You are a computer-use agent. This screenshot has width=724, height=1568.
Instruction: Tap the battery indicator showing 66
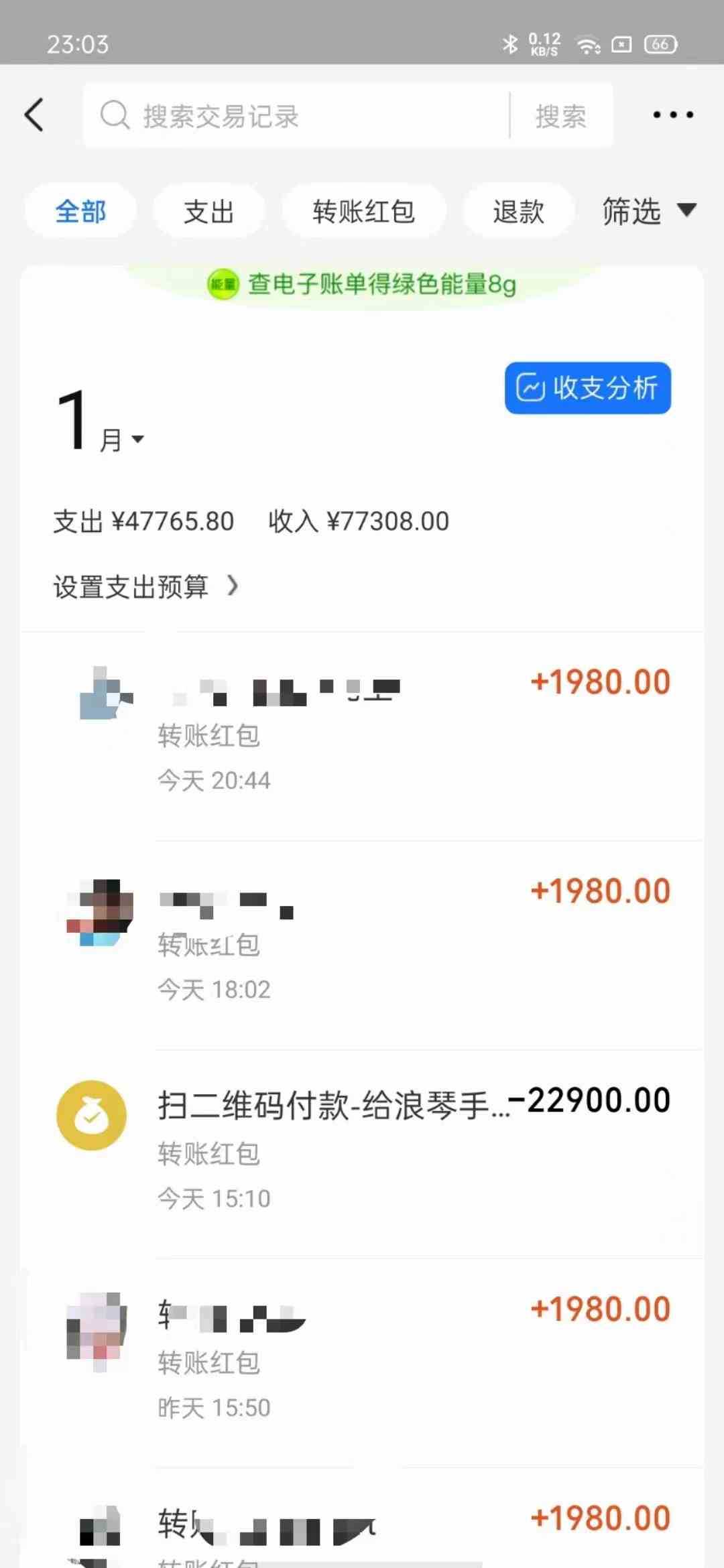(660, 43)
